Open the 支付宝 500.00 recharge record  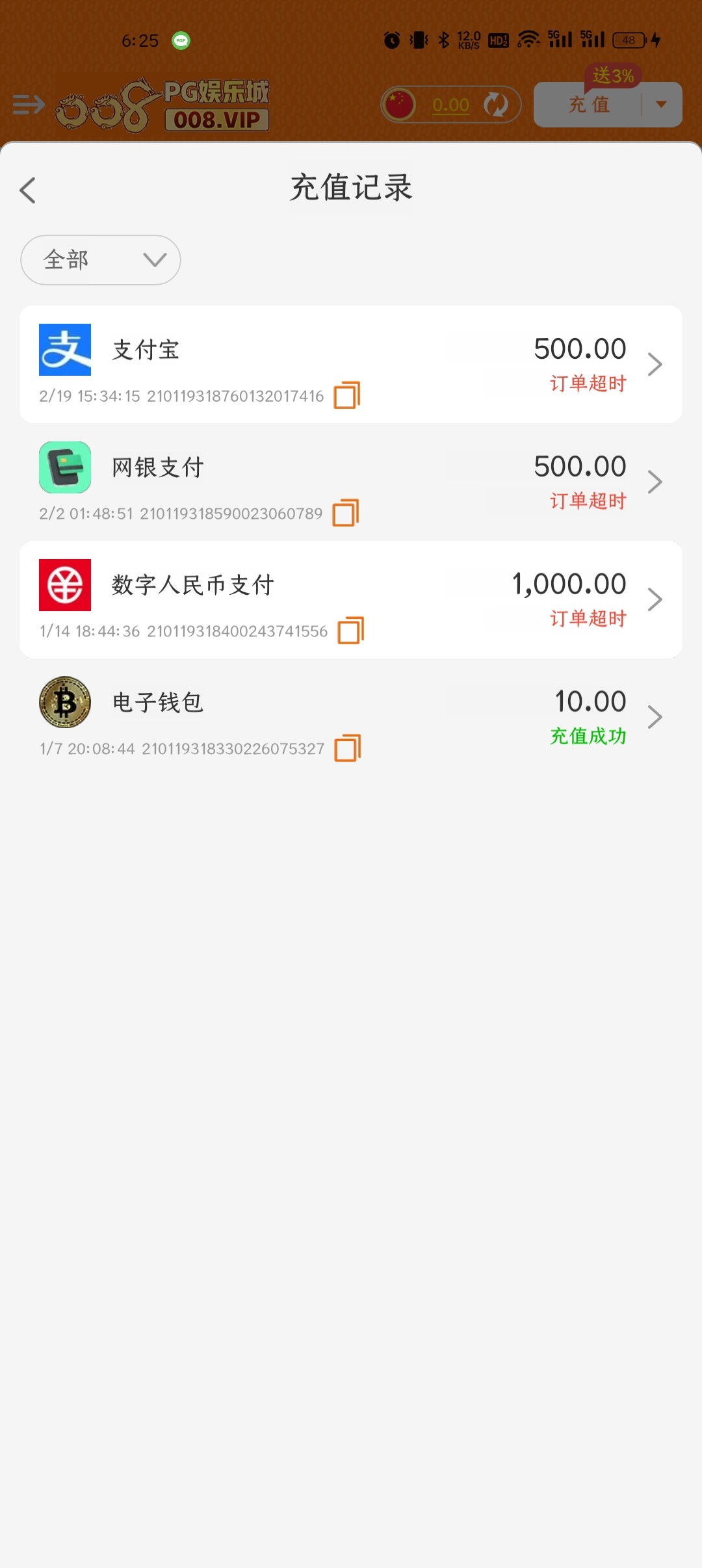pyautogui.click(x=351, y=365)
